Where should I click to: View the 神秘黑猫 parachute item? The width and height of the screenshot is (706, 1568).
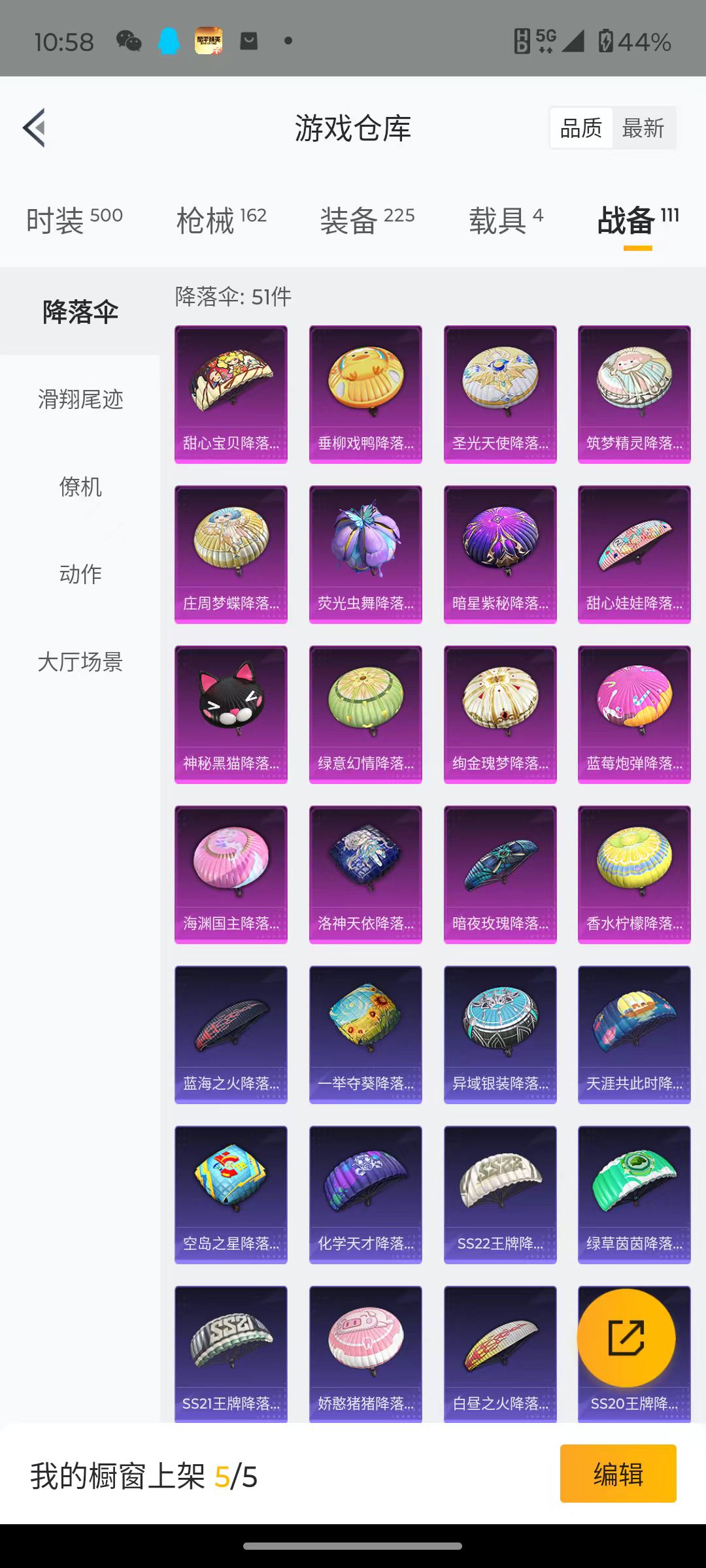231,714
